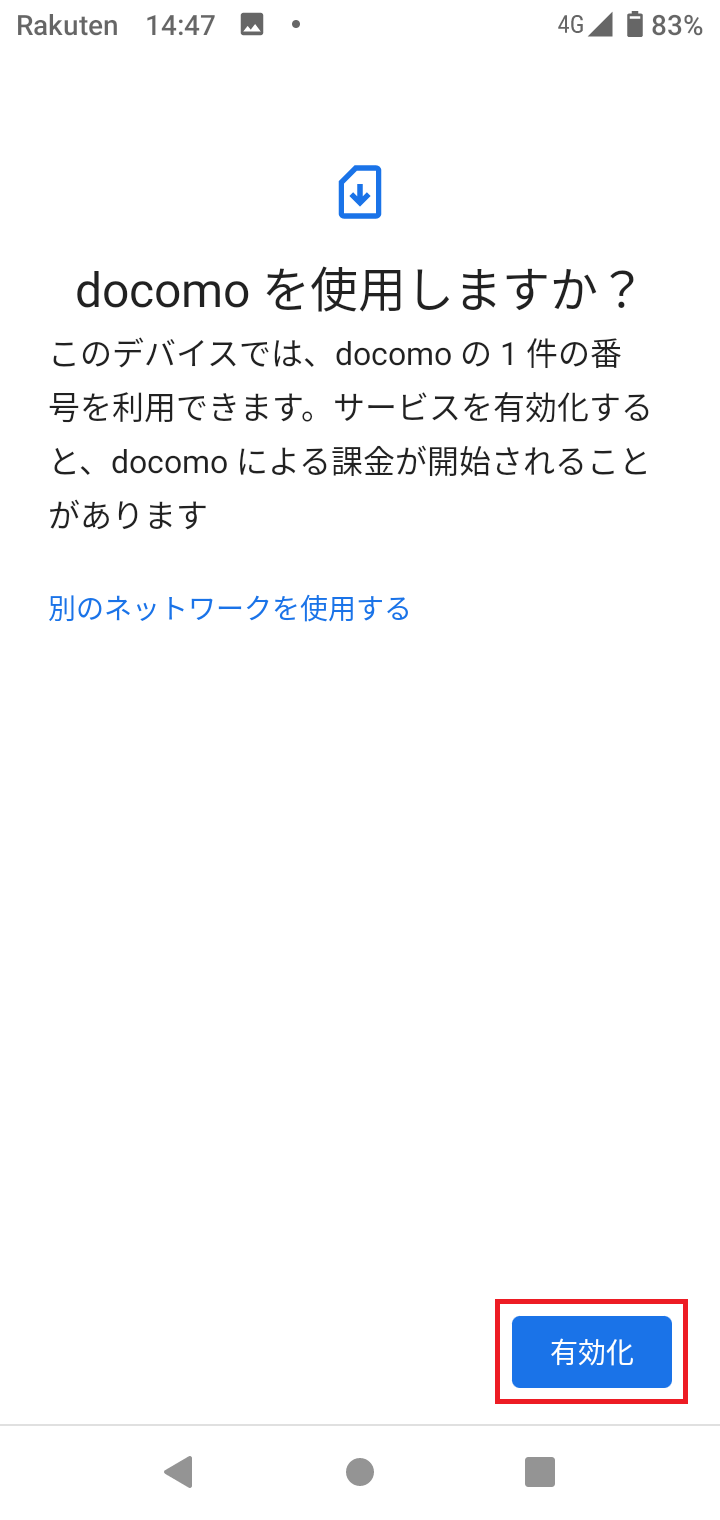Return to home via the navigation bar
The height and width of the screenshot is (1520, 720).
(360, 1472)
